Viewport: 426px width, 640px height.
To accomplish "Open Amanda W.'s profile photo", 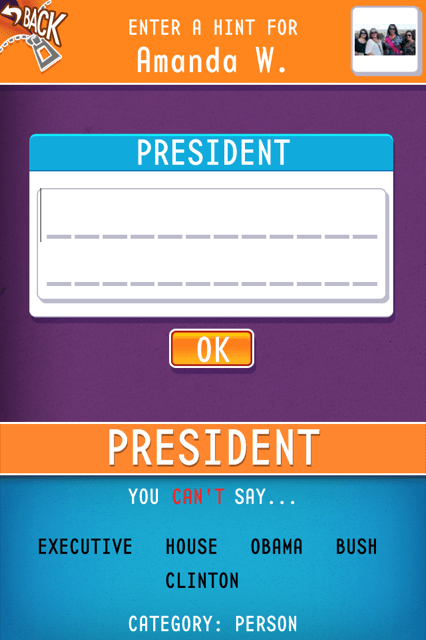I will click(386, 40).
